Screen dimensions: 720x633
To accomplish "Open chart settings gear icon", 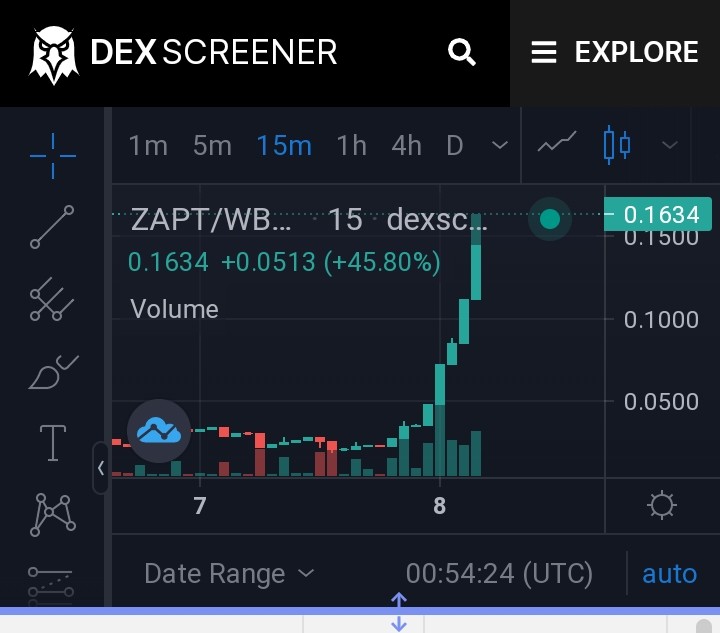I will pyautogui.click(x=661, y=505).
